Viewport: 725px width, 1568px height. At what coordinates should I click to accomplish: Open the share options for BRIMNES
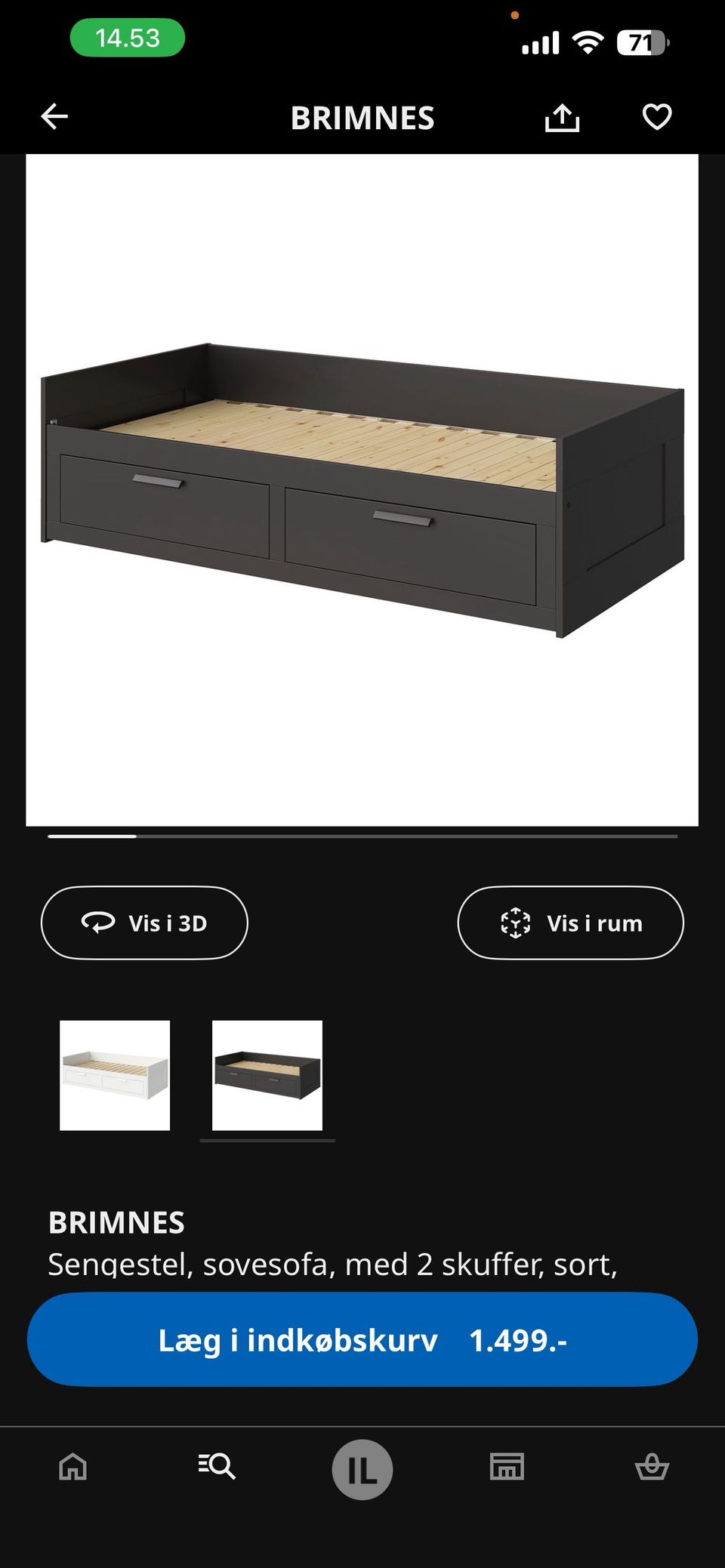(x=562, y=117)
